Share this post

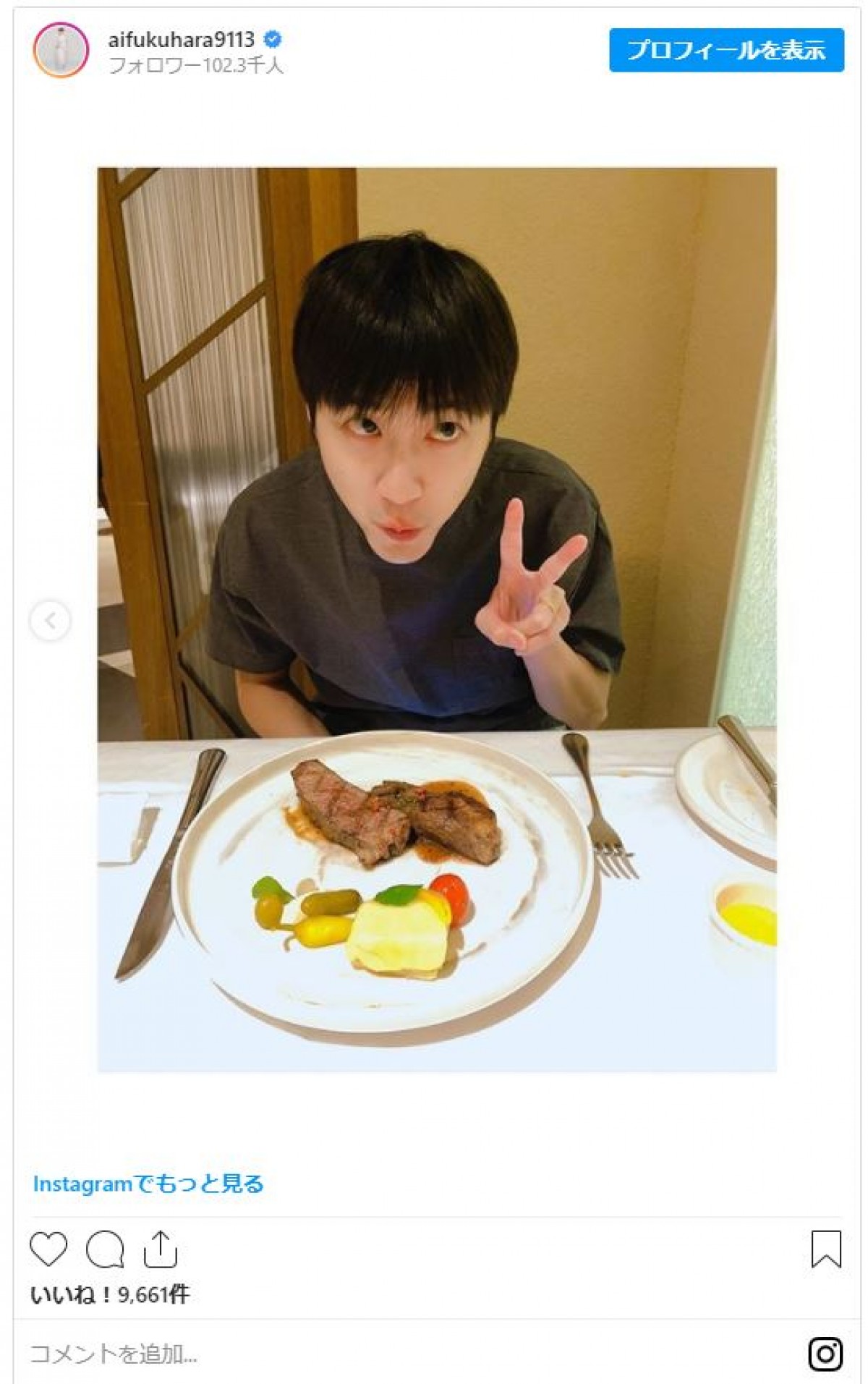160,1249
